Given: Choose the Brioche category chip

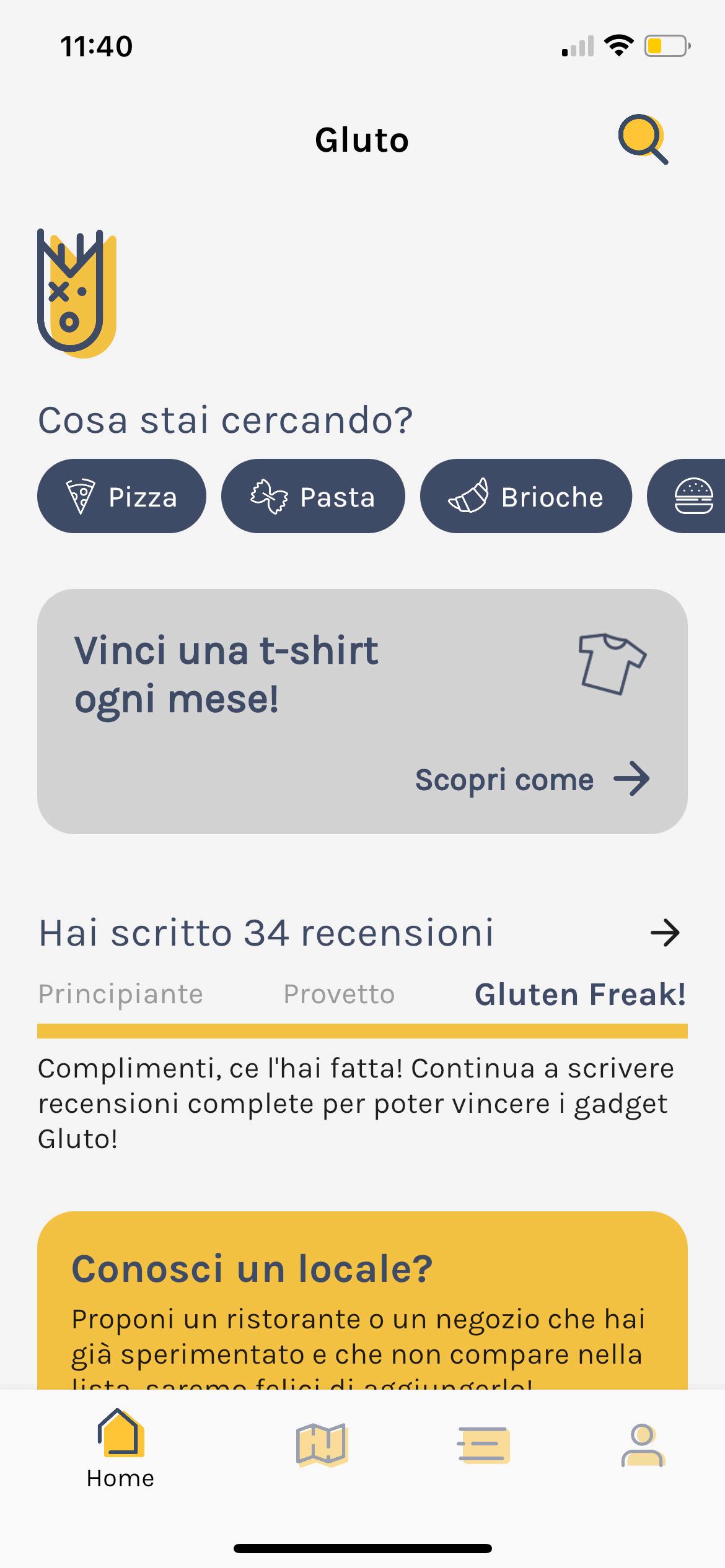Looking at the screenshot, I should pos(526,496).
